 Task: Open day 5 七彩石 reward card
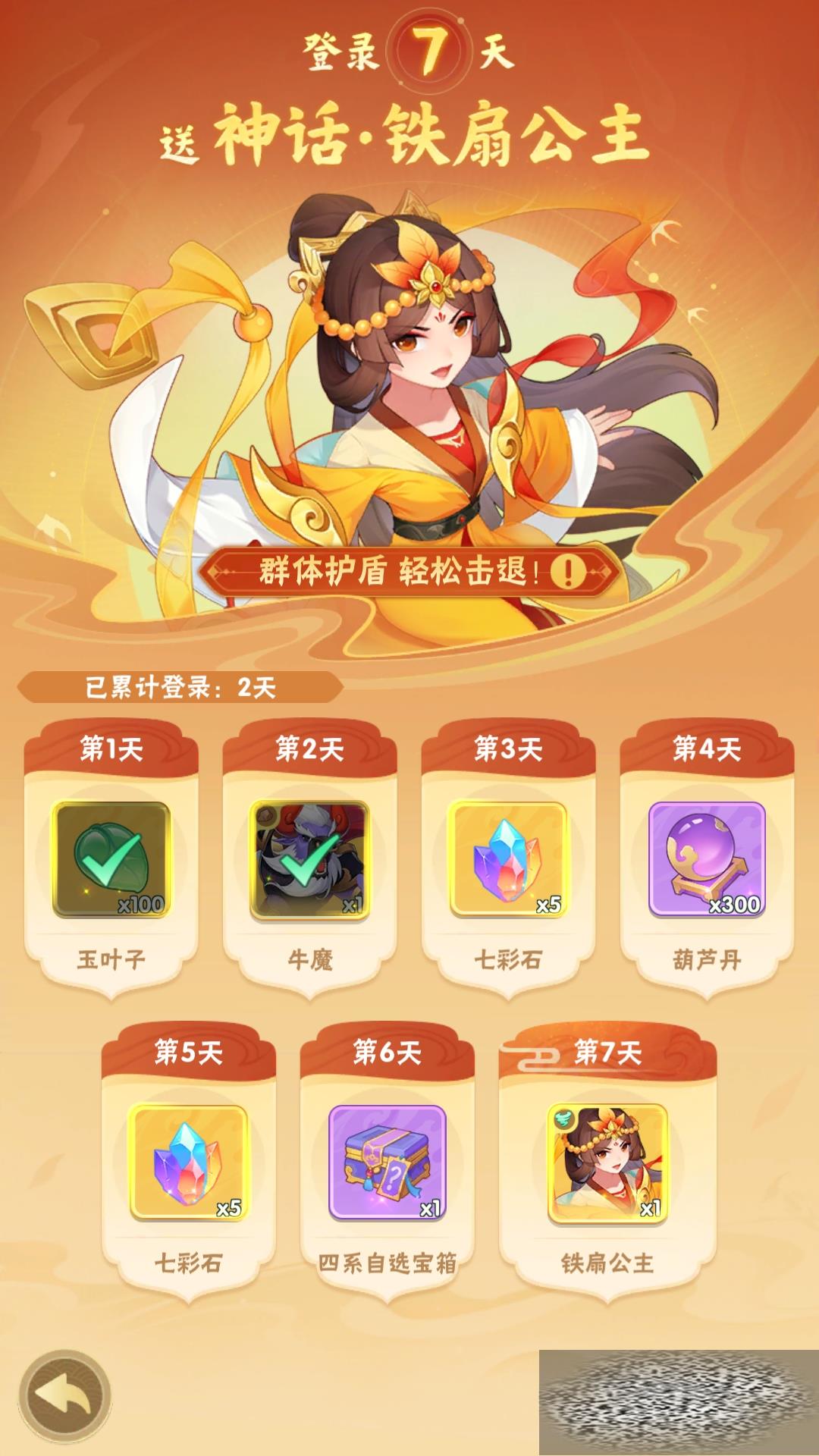pyautogui.click(x=188, y=1163)
